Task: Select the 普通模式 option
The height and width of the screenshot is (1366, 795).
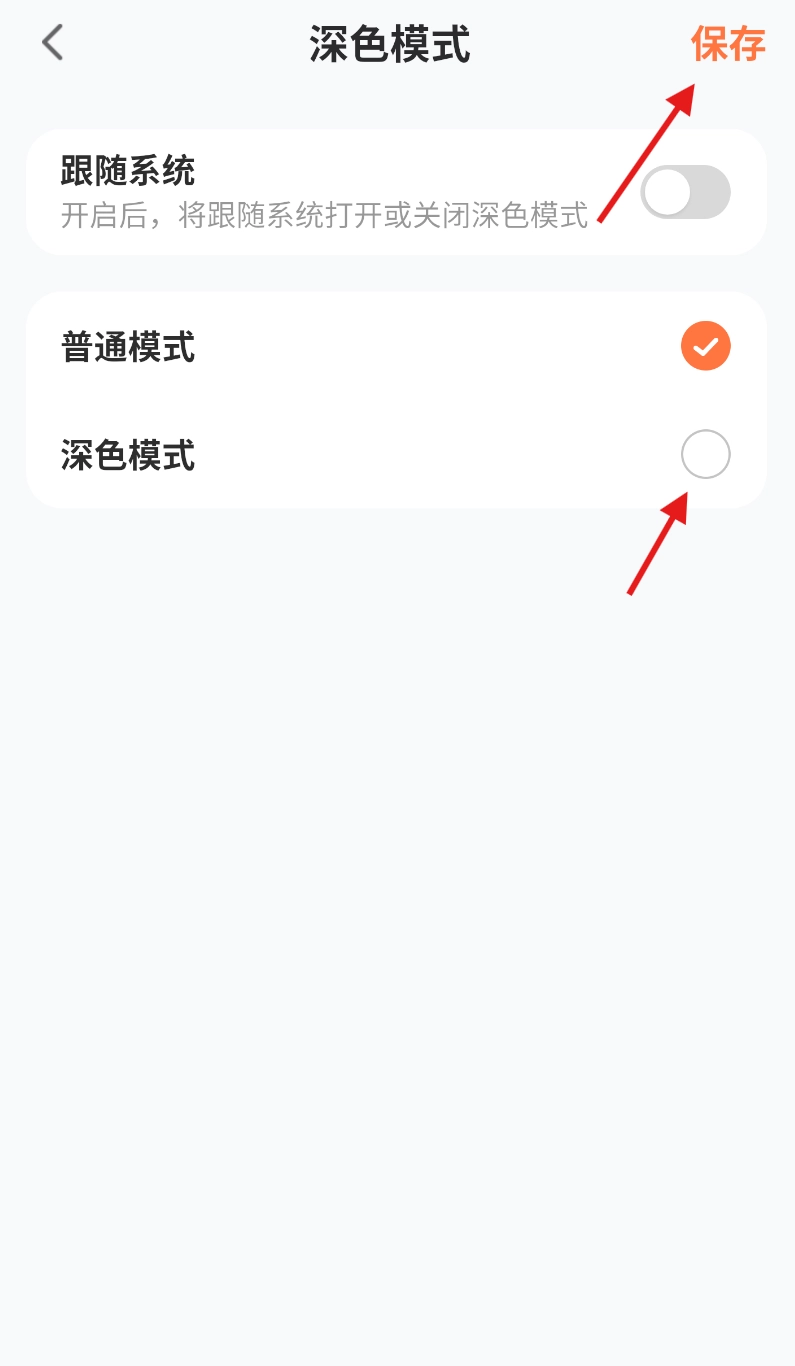Action: [x=705, y=347]
